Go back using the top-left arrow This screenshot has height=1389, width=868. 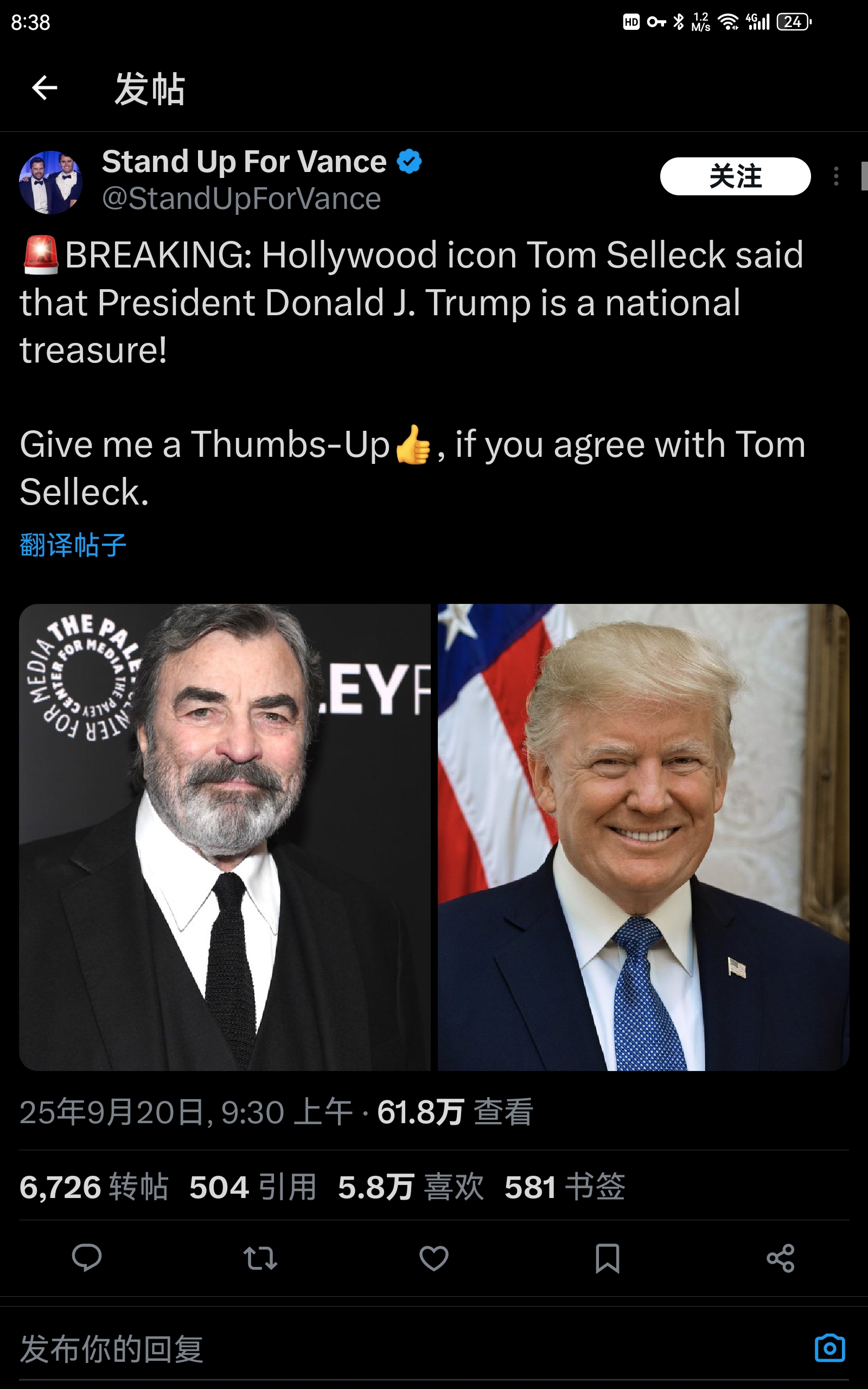point(44,88)
